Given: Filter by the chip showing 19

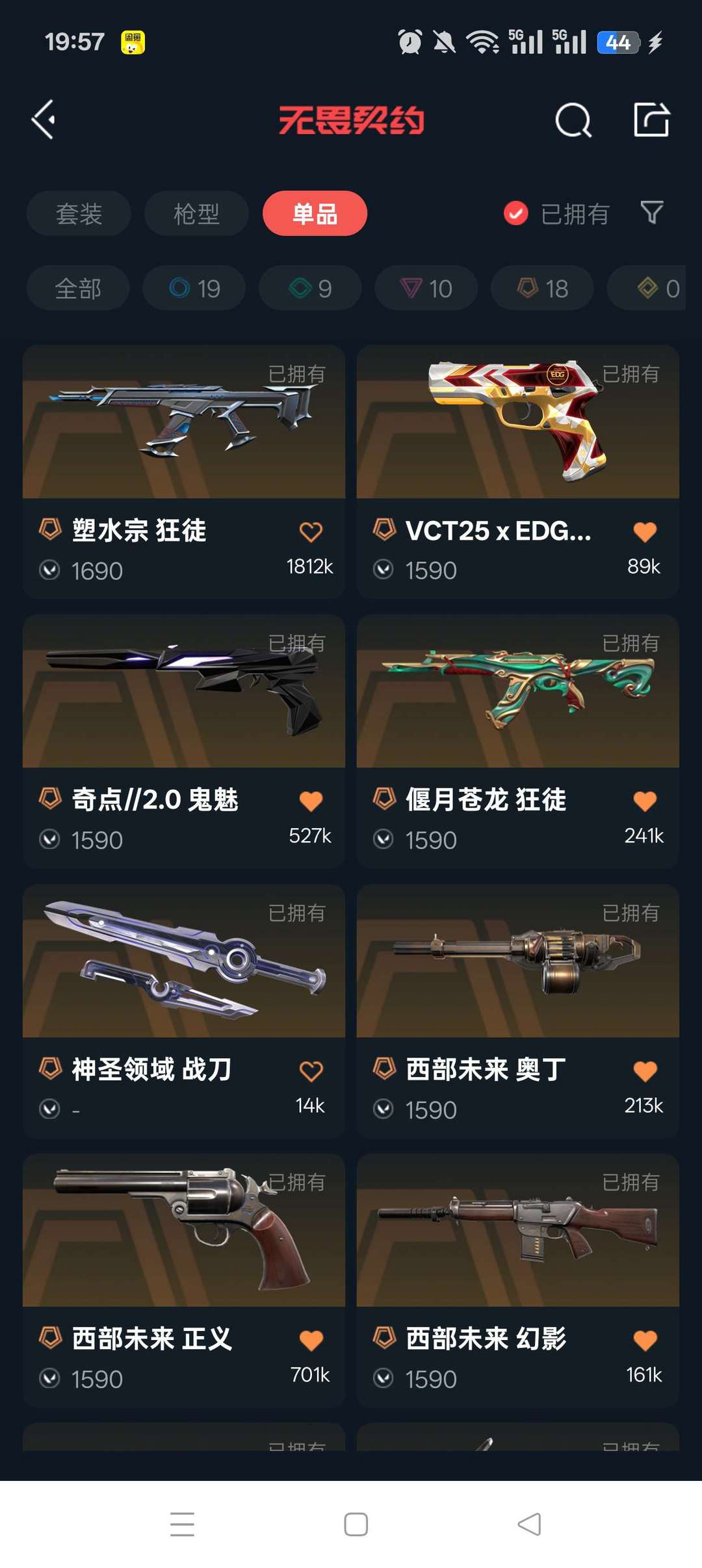Looking at the screenshot, I should (194, 288).
